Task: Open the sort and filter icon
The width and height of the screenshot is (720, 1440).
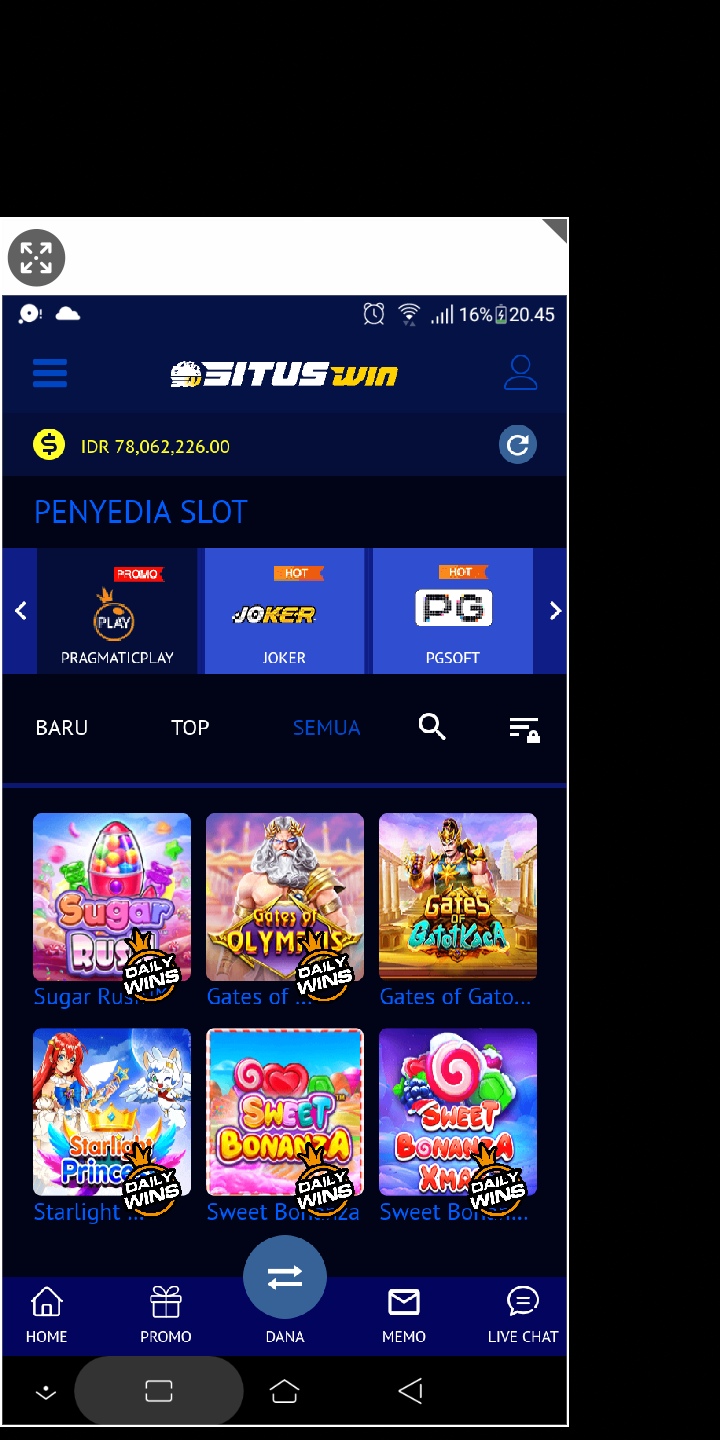Action: tap(524, 729)
